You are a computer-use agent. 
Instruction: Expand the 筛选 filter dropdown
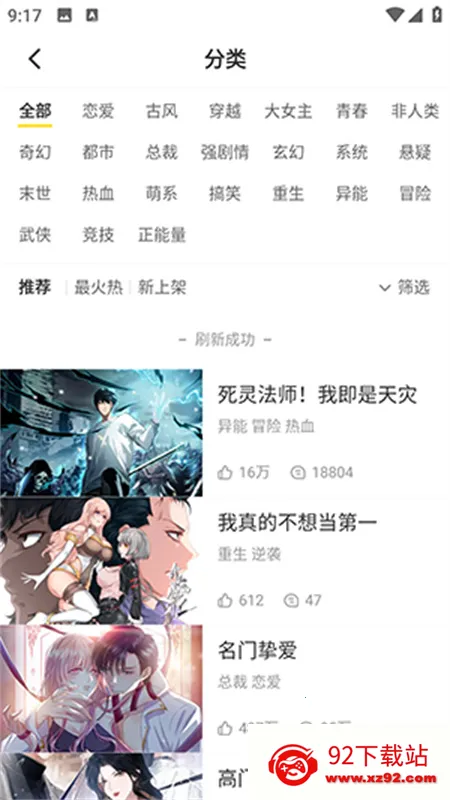pos(405,287)
